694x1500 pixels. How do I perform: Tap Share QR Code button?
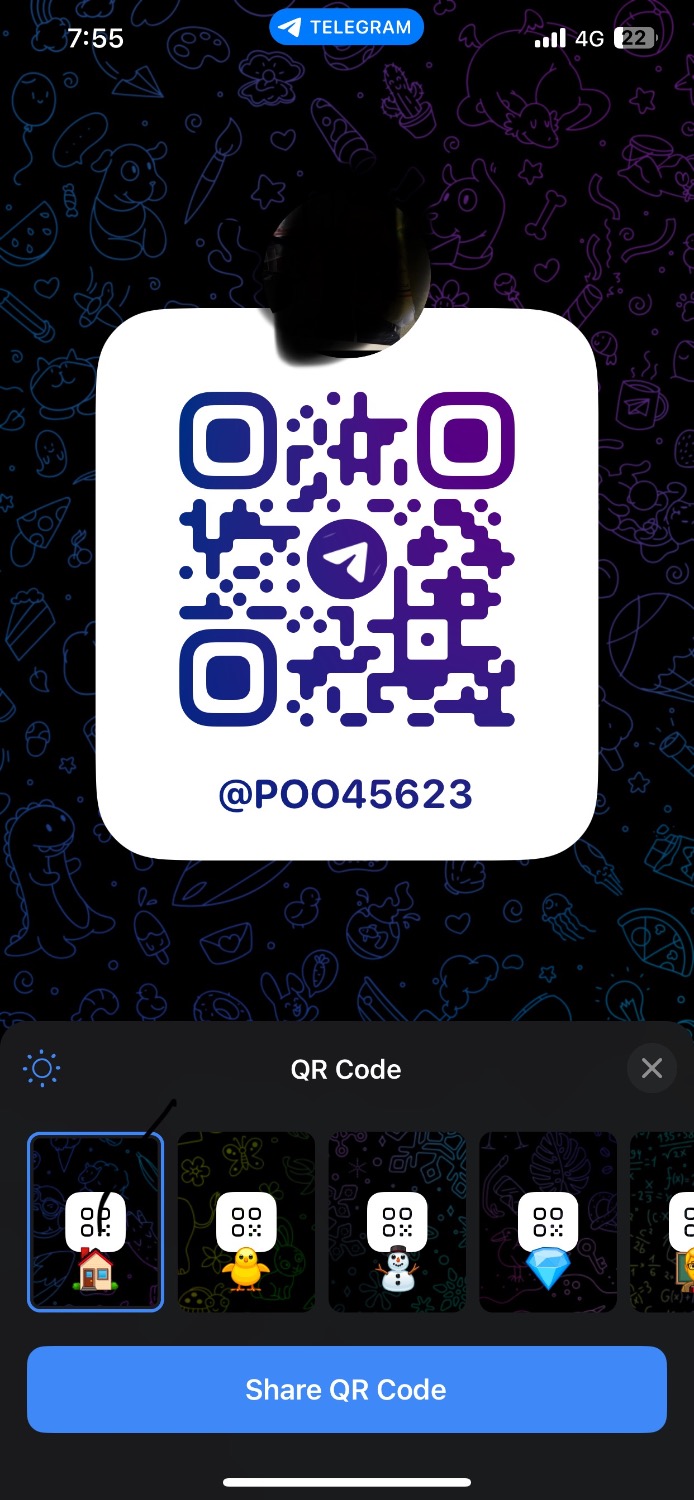point(346,1389)
